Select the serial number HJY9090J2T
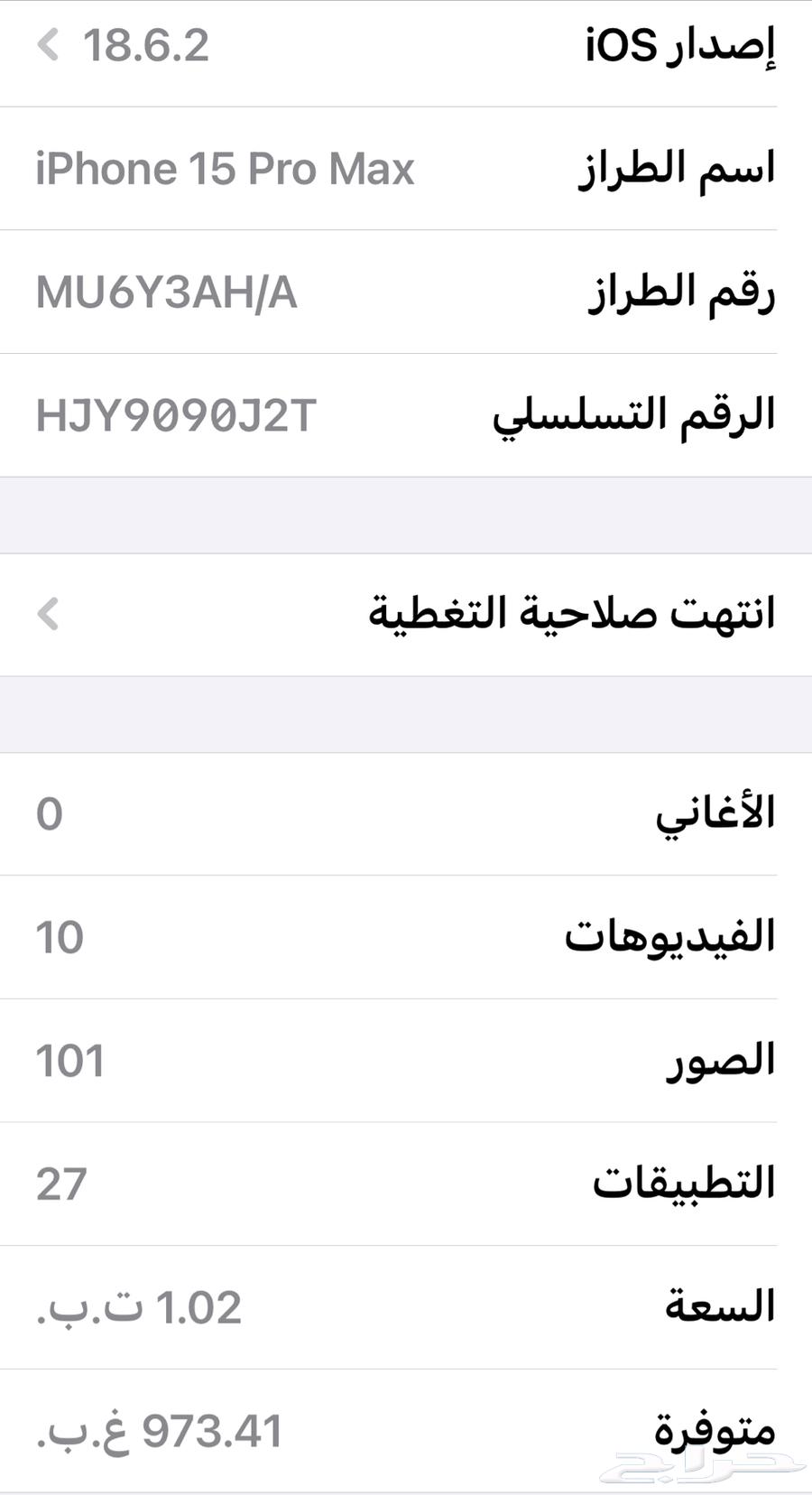Screen dimensions: 812x1495 point(177,415)
